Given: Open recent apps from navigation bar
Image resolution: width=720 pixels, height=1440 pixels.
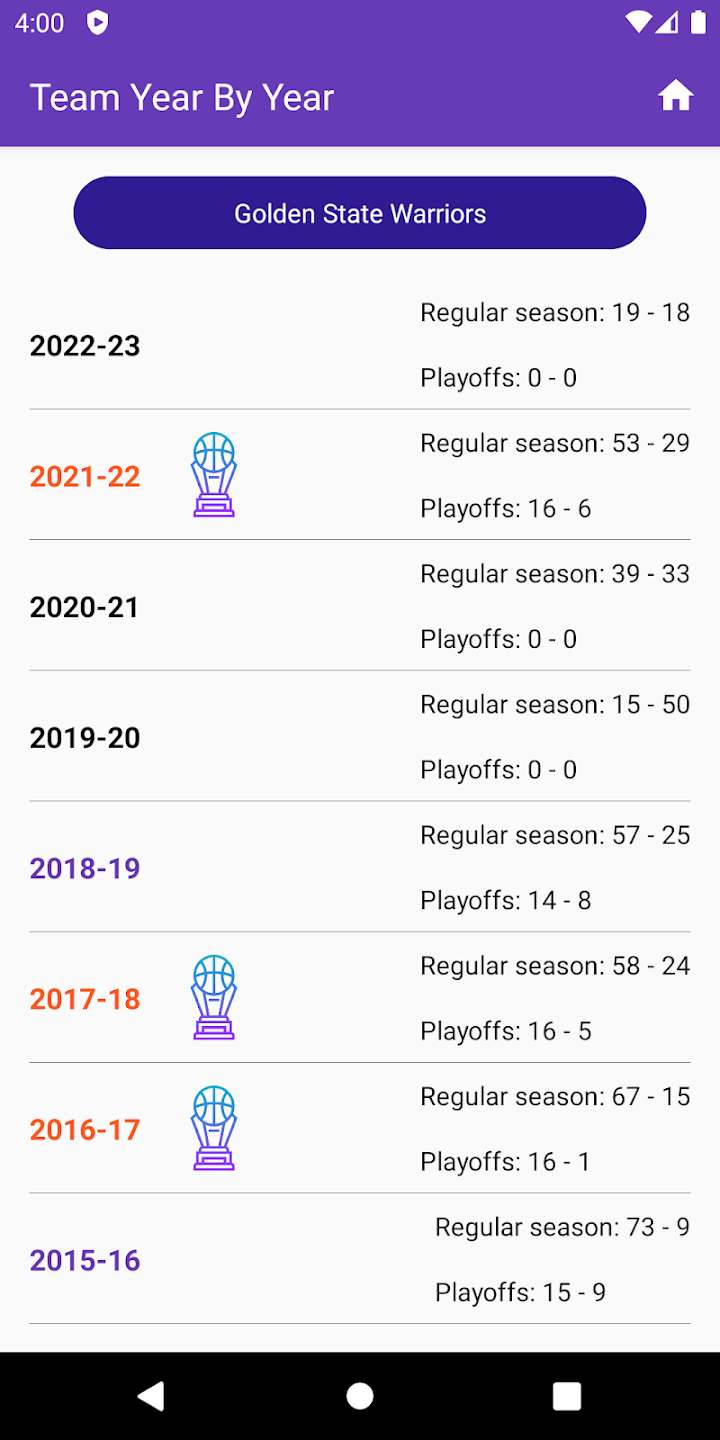Looking at the screenshot, I should pos(567,1396).
